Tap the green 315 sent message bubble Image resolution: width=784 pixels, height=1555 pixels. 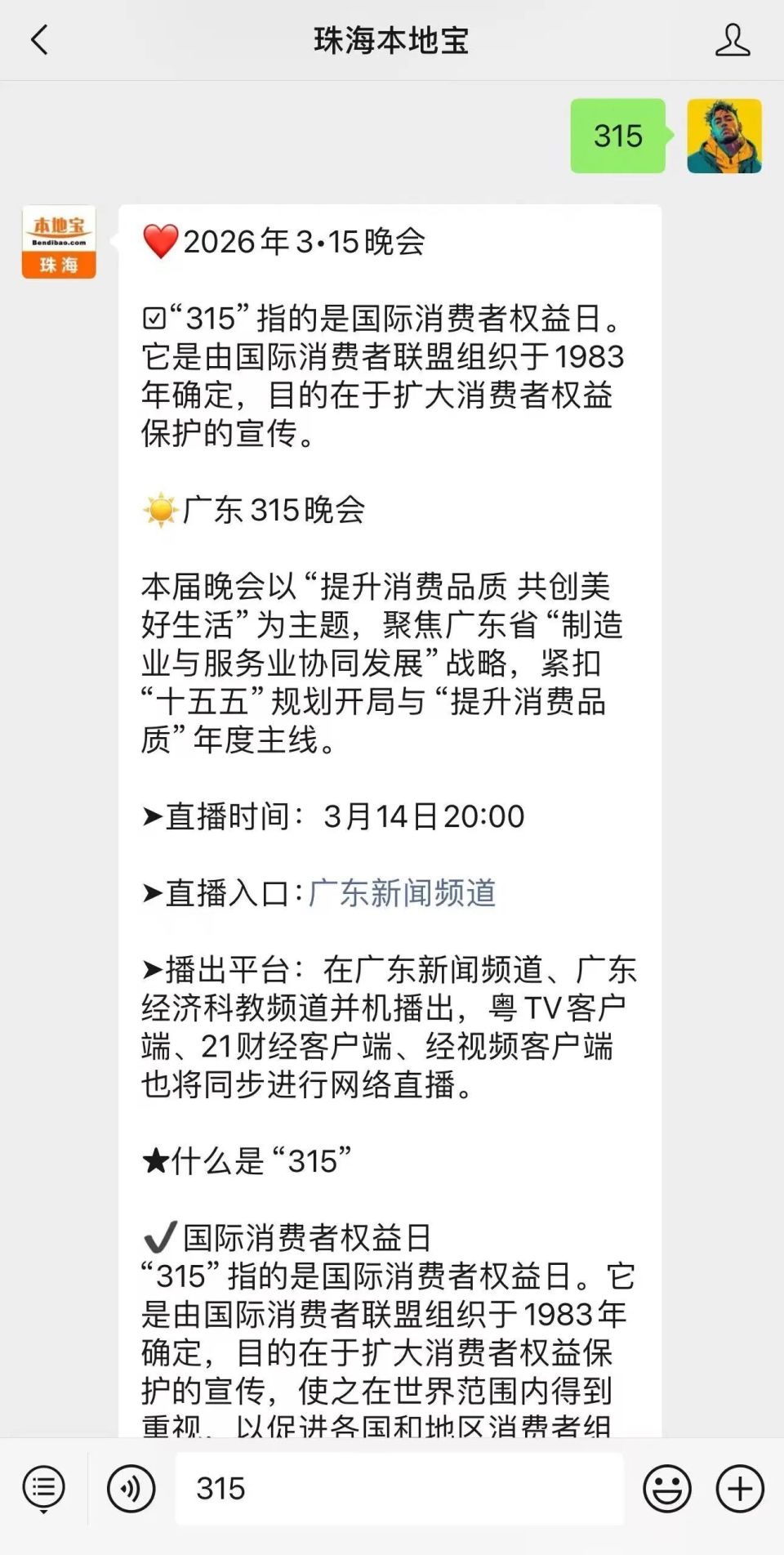coord(618,137)
